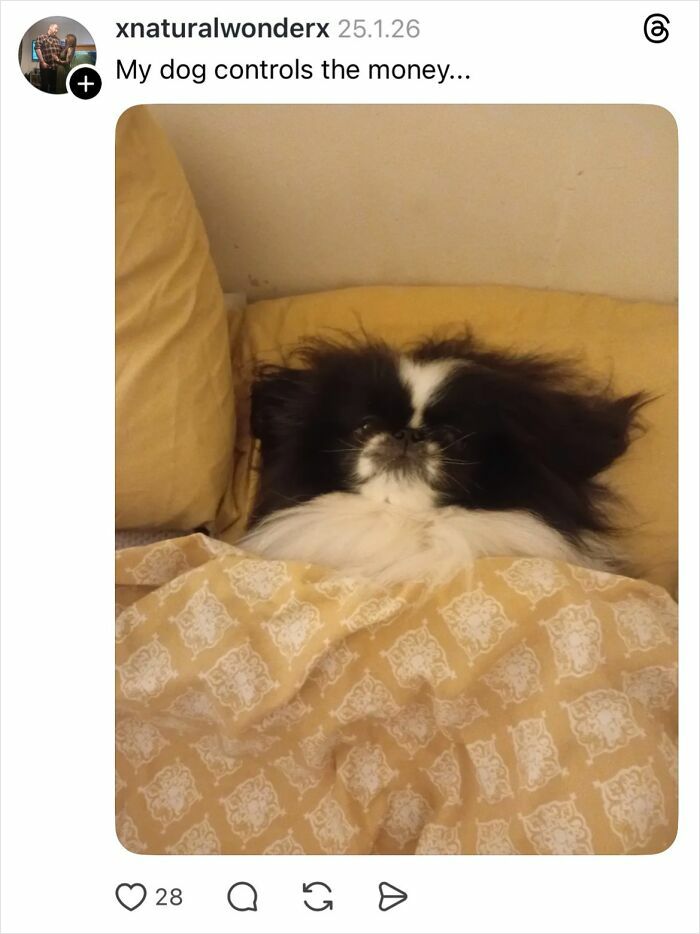The image size is (700, 934).
Task: Open the dog photo in full view
Action: [396, 478]
